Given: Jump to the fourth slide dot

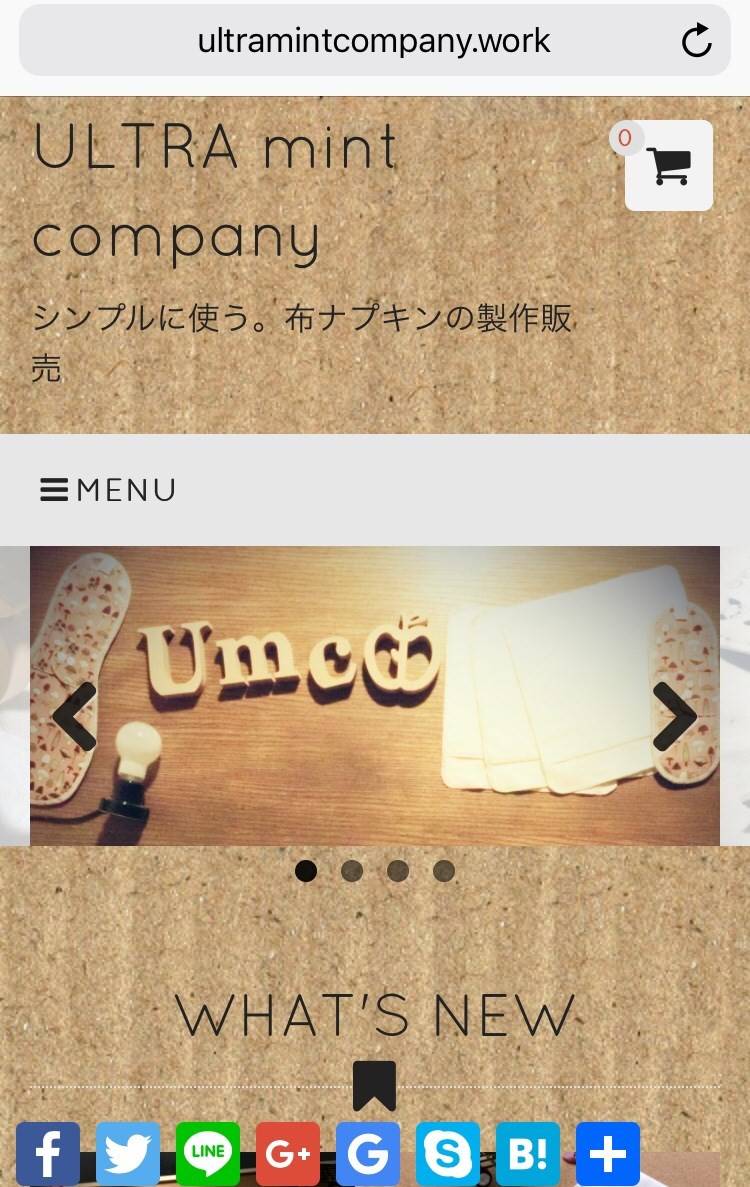Looking at the screenshot, I should coord(444,871).
